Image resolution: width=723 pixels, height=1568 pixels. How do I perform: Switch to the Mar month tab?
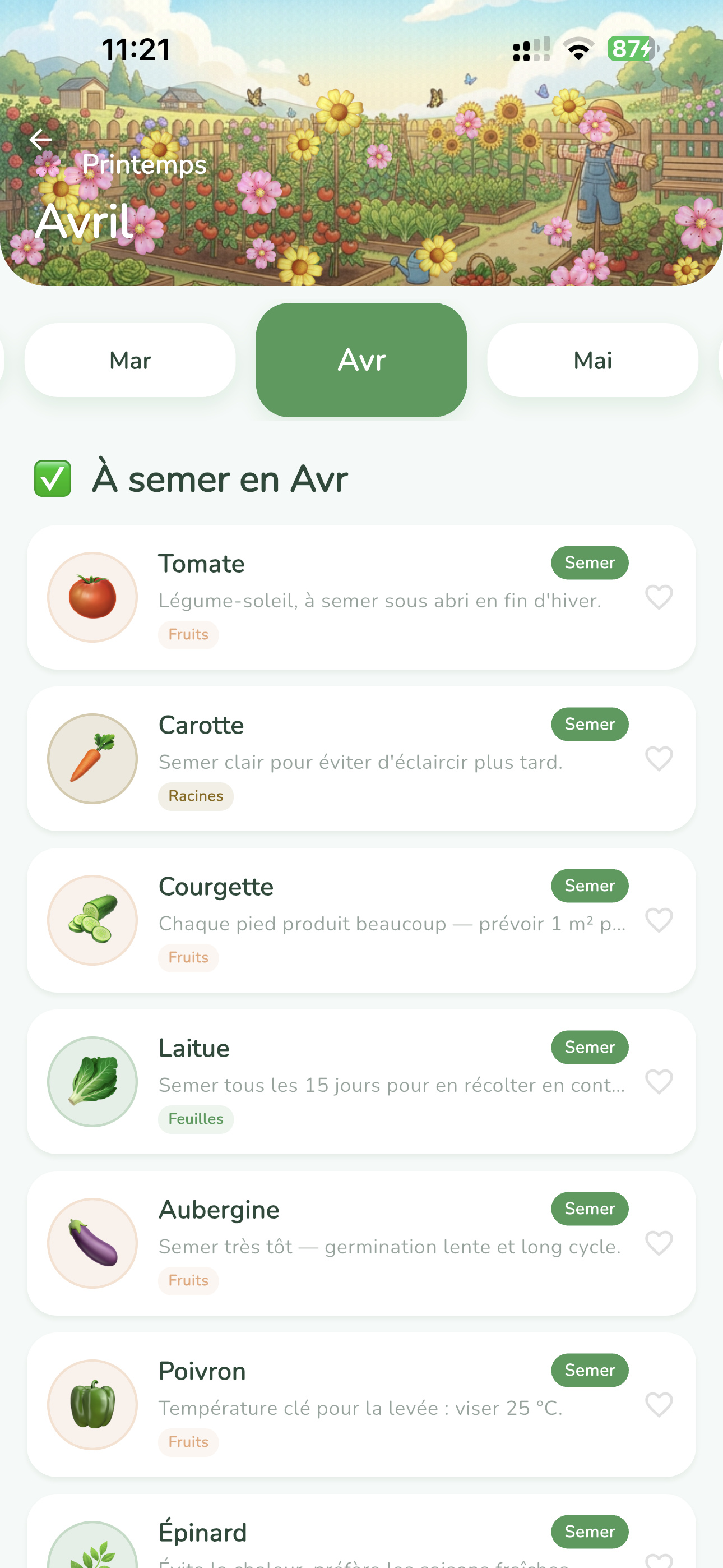(129, 361)
